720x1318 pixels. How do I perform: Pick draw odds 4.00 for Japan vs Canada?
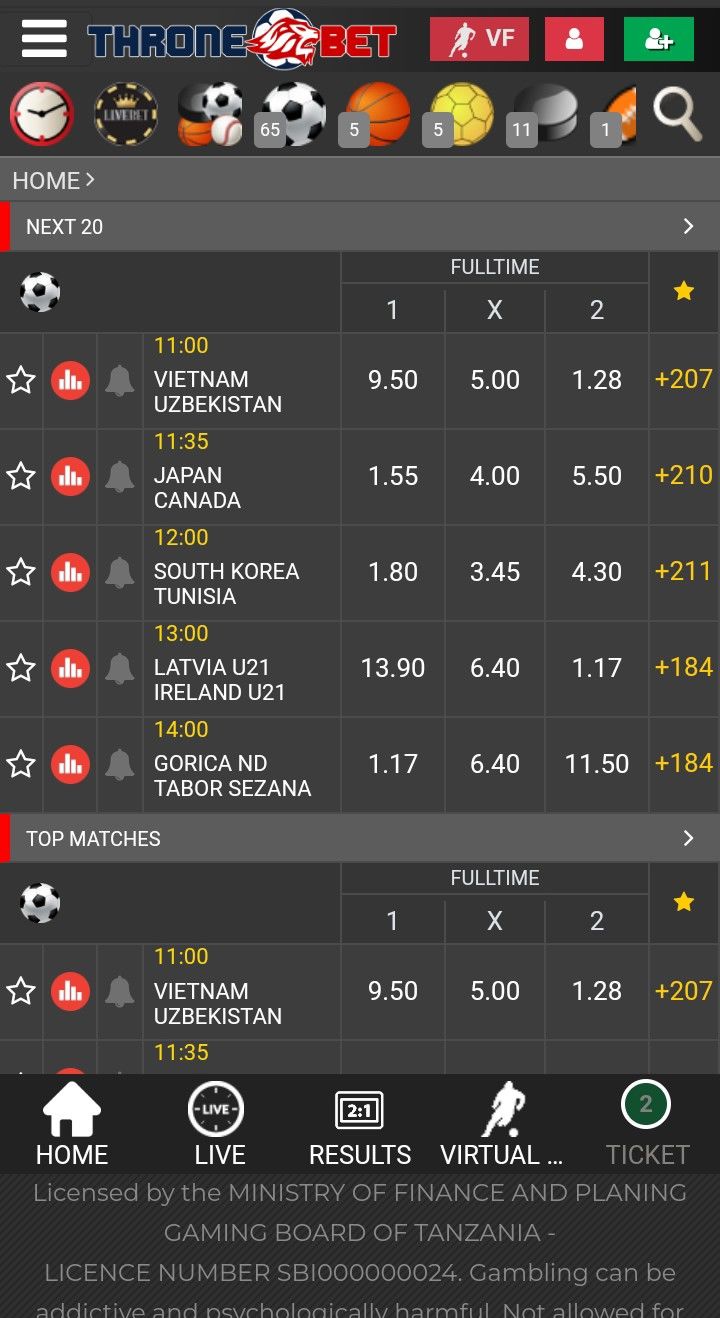(x=495, y=476)
